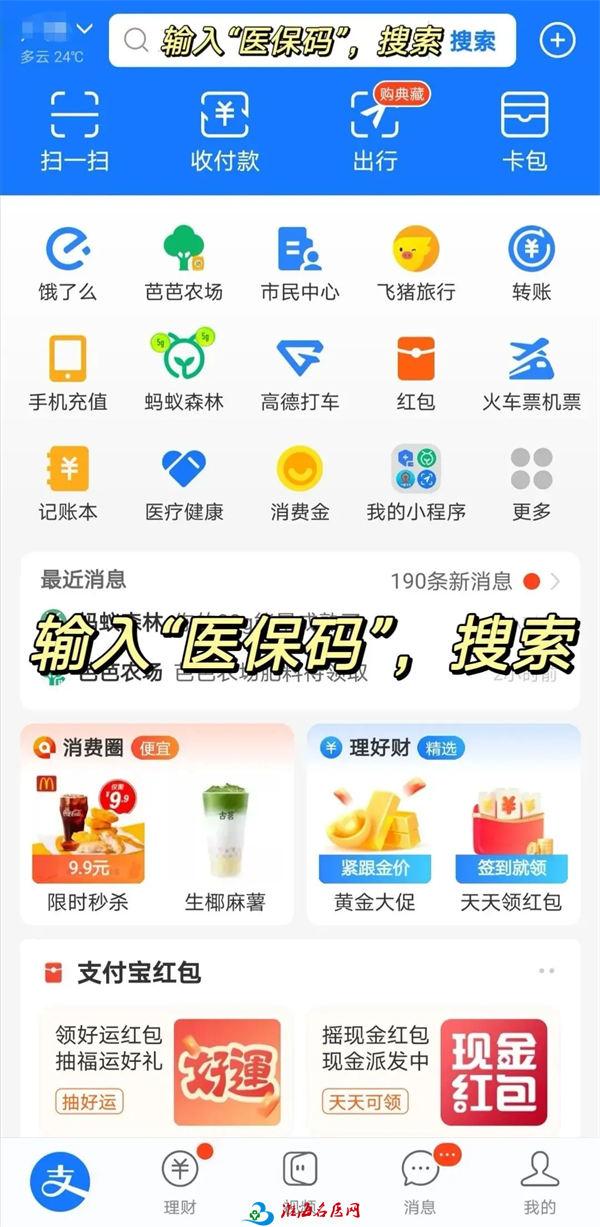Viewport: 600px width, 1227px height.
Task: Open 蚂蚁森林
Action: click(x=184, y=373)
